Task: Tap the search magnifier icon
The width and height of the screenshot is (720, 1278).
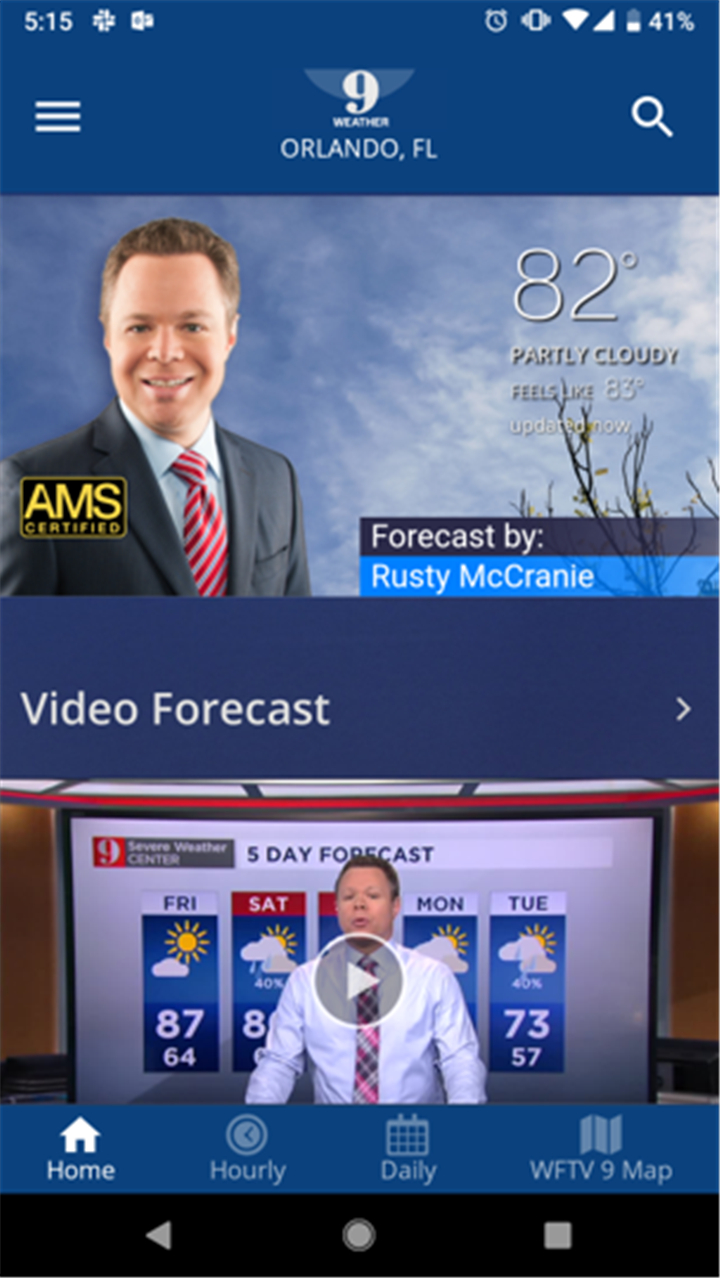Action: 652,117
